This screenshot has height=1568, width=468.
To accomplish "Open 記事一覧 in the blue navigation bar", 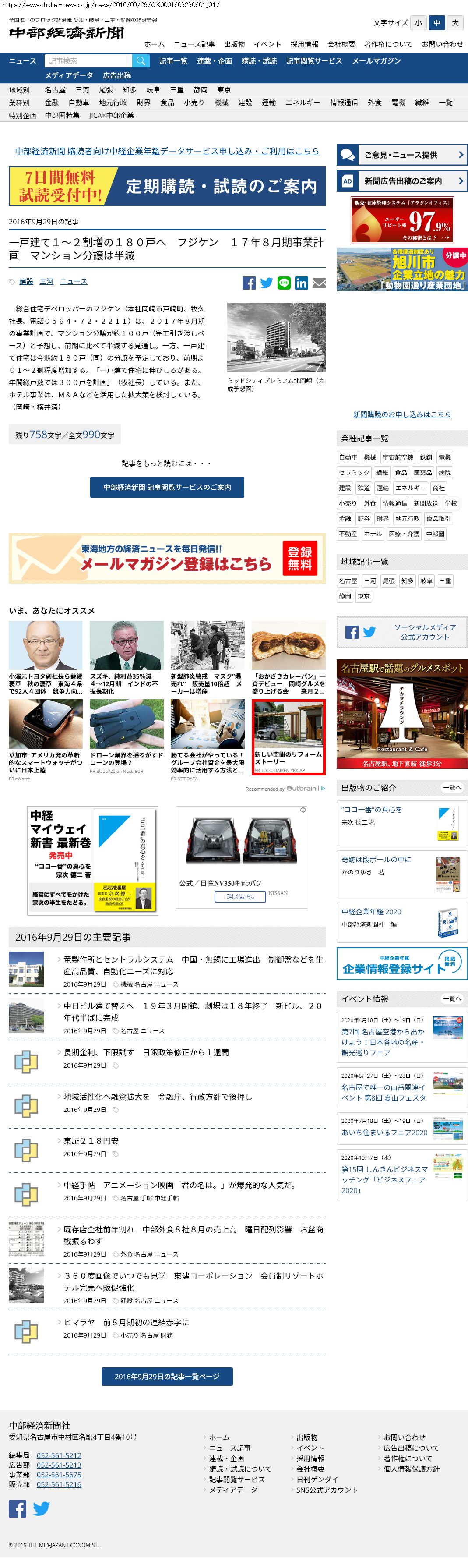I will point(173,61).
